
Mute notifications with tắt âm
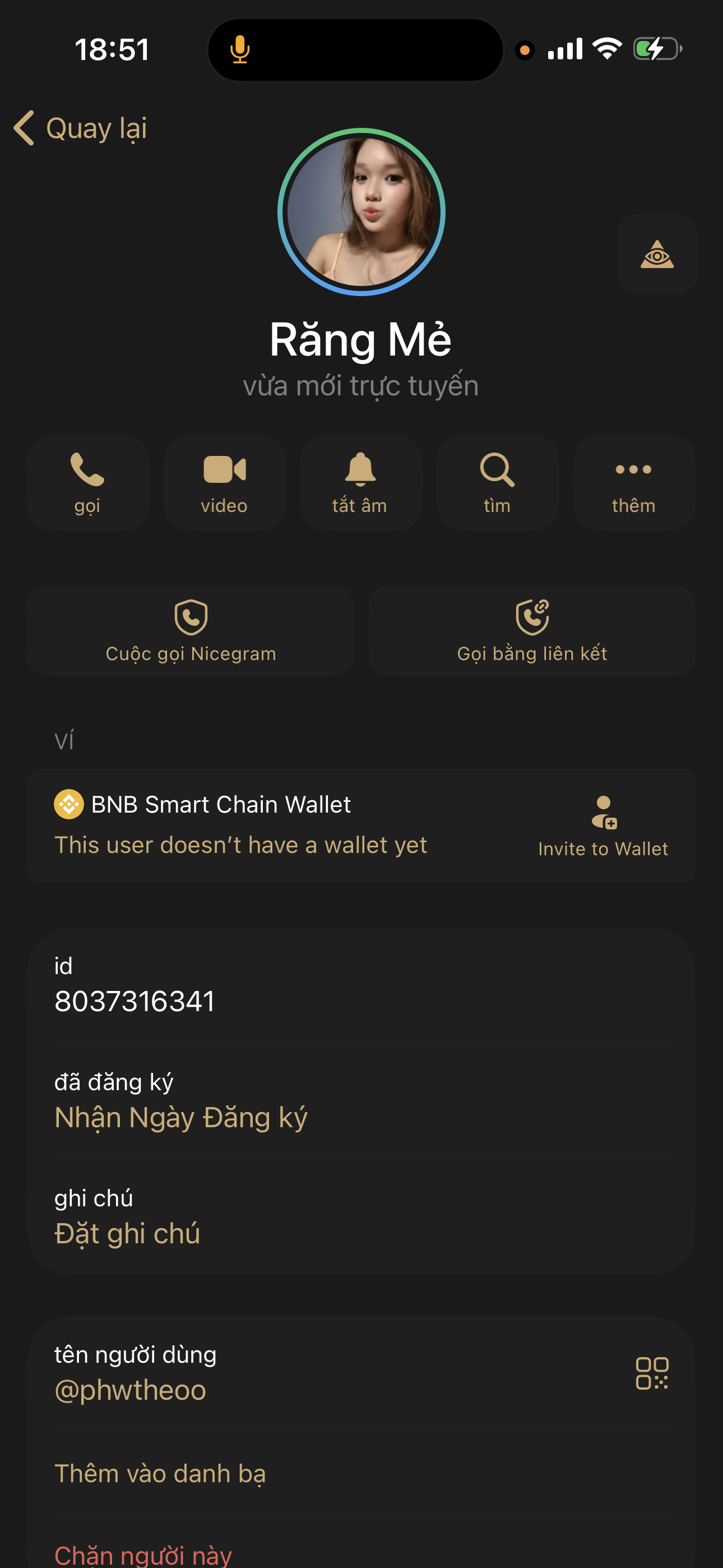click(x=360, y=483)
